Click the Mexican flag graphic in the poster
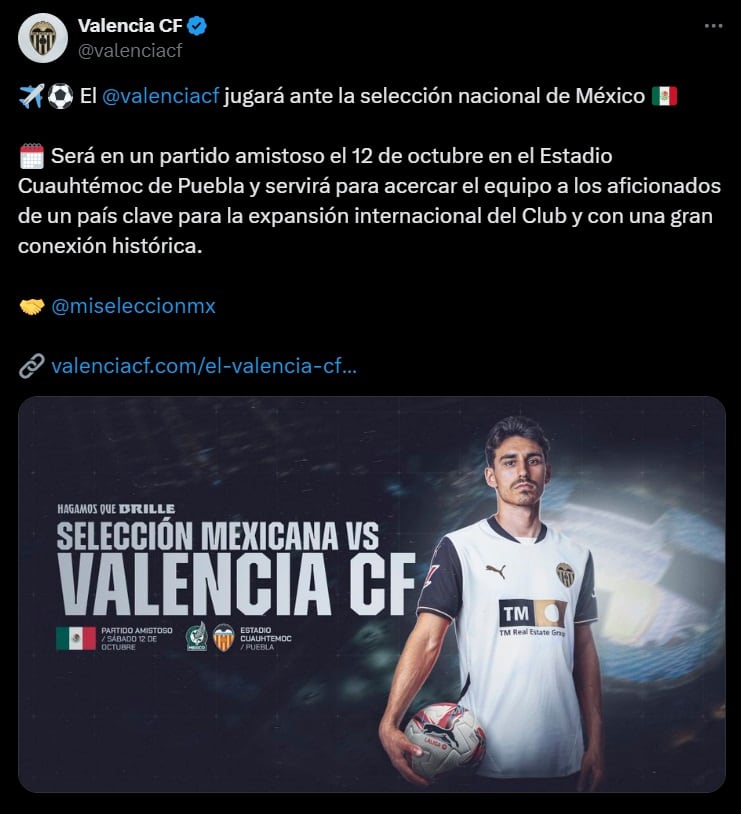Image resolution: width=741 pixels, height=814 pixels. pyautogui.click(x=74, y=637)
